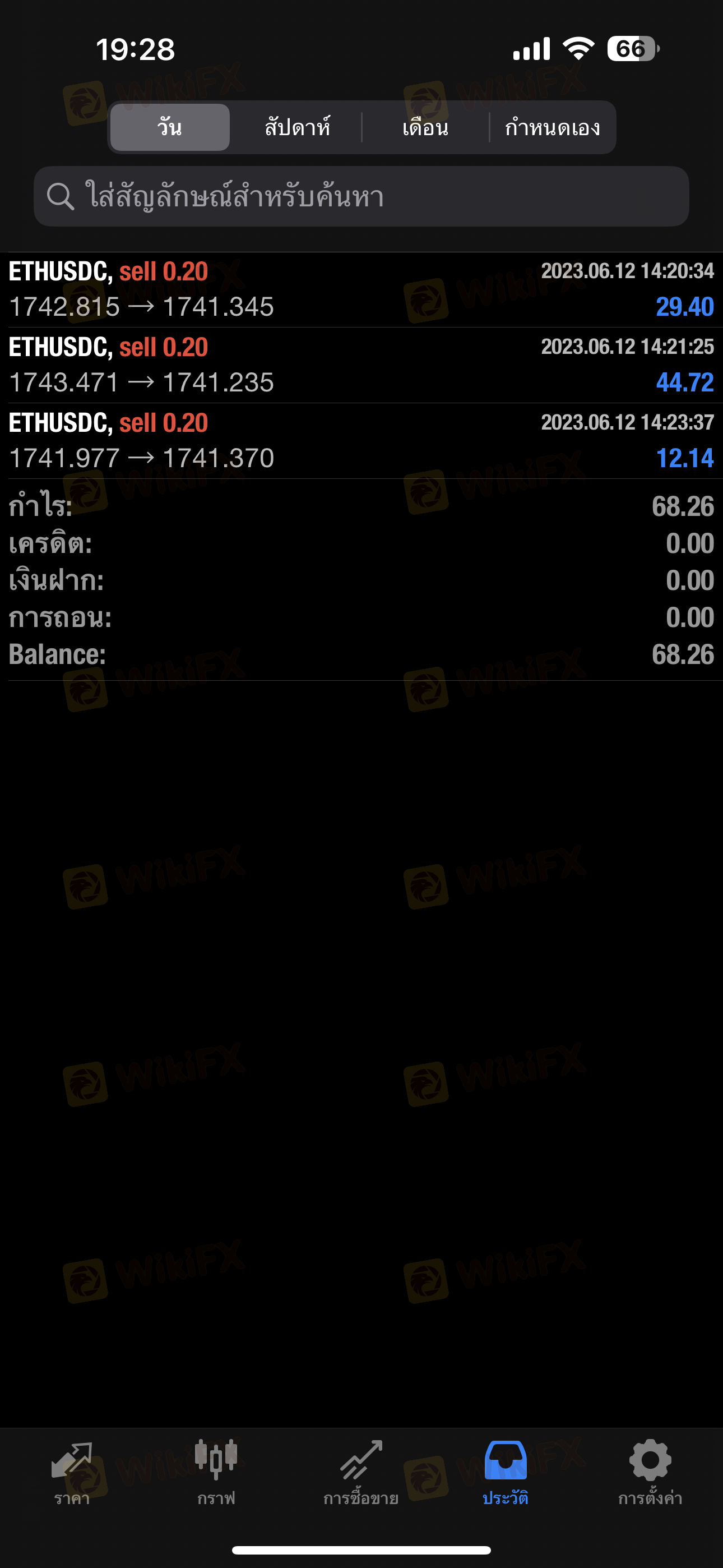Open the การตั้งค่า settings tab
Image resolution: width=723 pixels, height=1568 pixels.
(x=650, y=1473)
